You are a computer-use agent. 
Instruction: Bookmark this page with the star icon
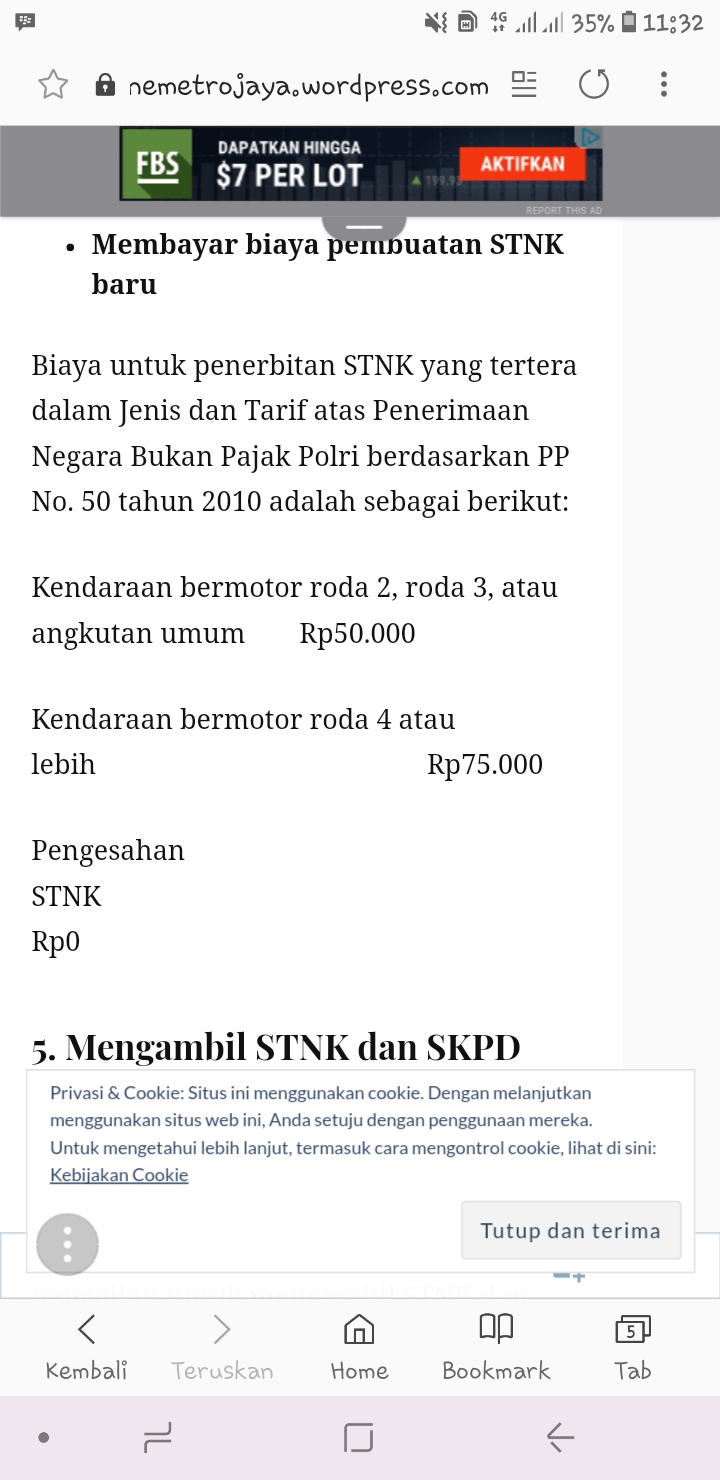click(53, 85)
